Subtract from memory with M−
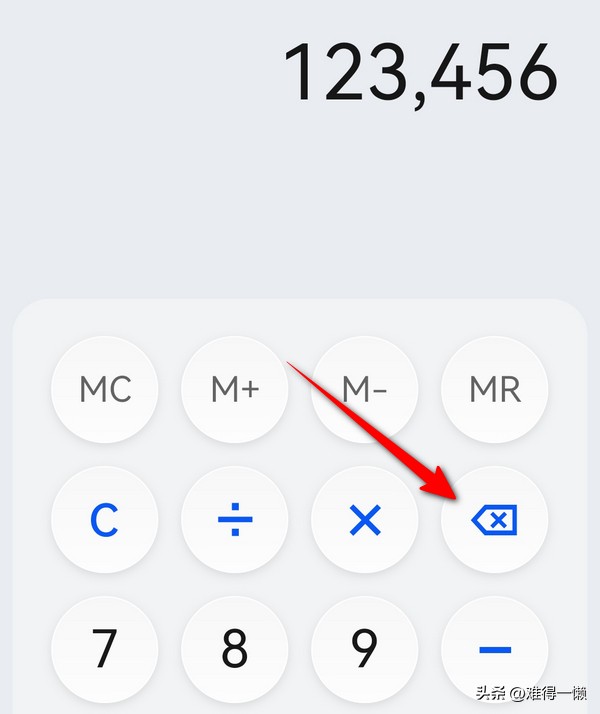600x714 pixels. point(365,389)
